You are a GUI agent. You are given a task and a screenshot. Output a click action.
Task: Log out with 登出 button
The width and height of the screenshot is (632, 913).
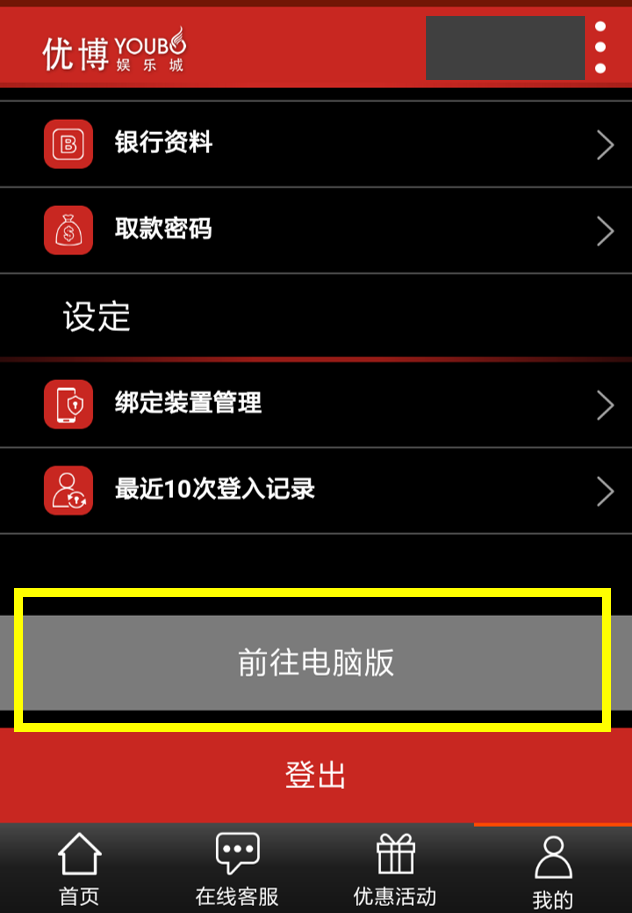click(x=316, y=775)
